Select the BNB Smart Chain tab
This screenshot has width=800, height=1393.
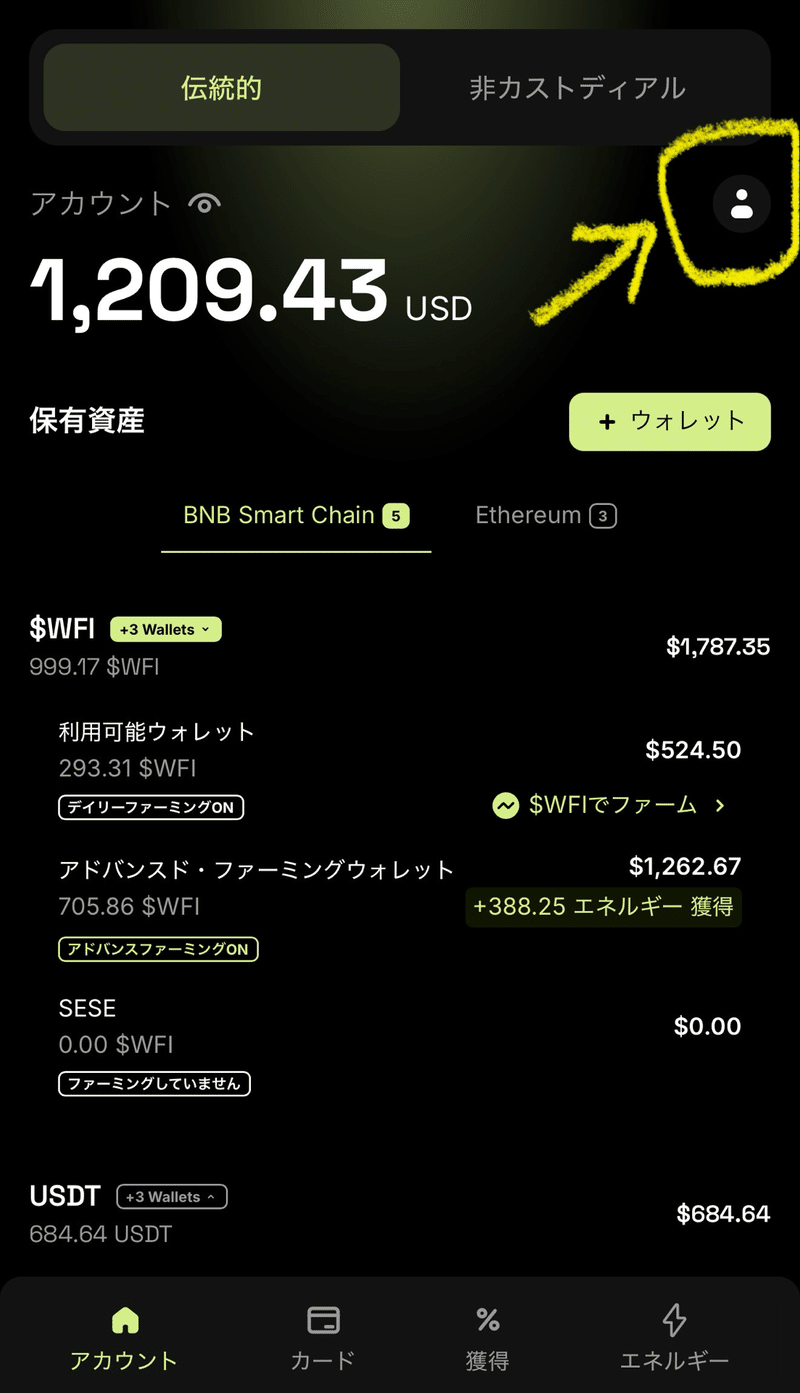(x=296, y=516)
